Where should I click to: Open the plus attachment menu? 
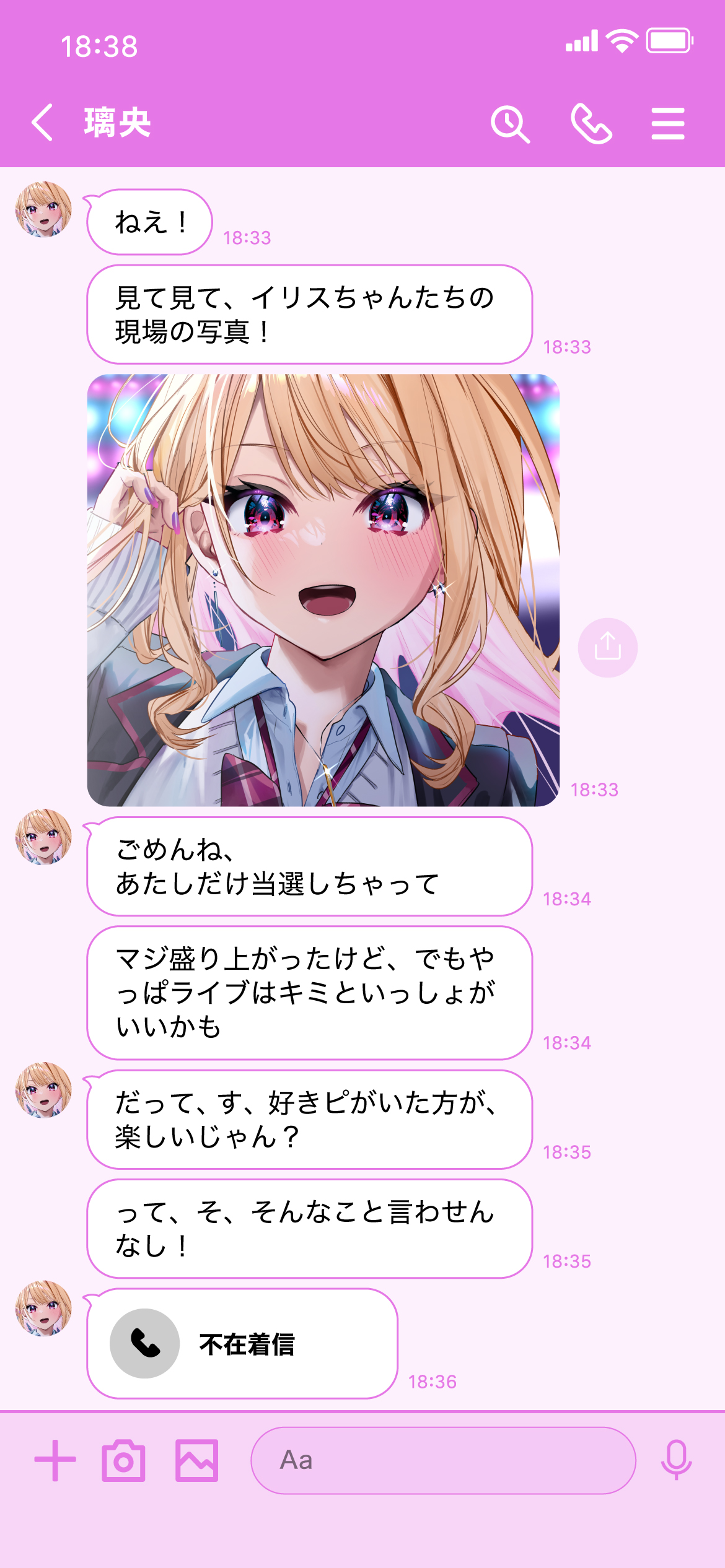point(55,1460)
